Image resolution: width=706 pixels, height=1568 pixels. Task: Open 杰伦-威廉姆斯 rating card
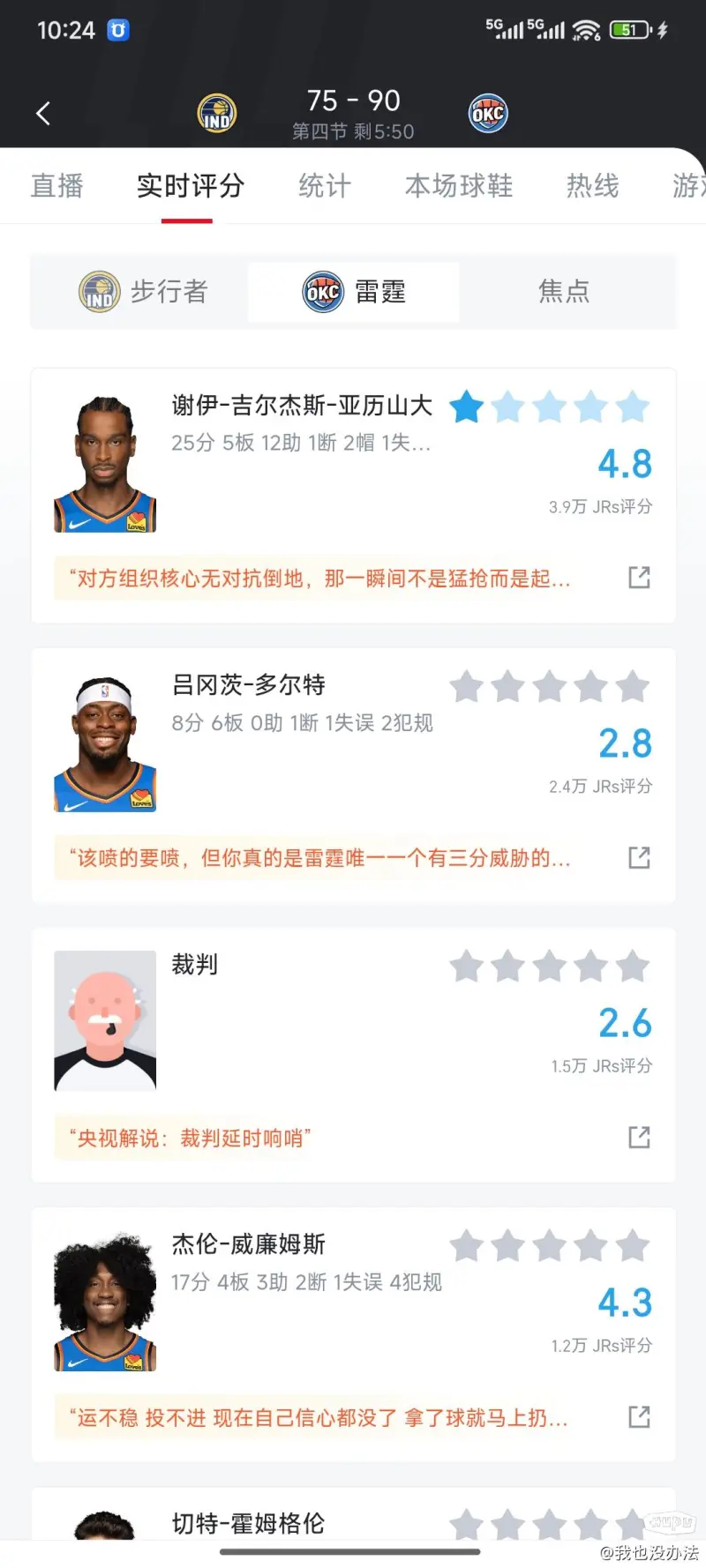tap(354, 1334)
